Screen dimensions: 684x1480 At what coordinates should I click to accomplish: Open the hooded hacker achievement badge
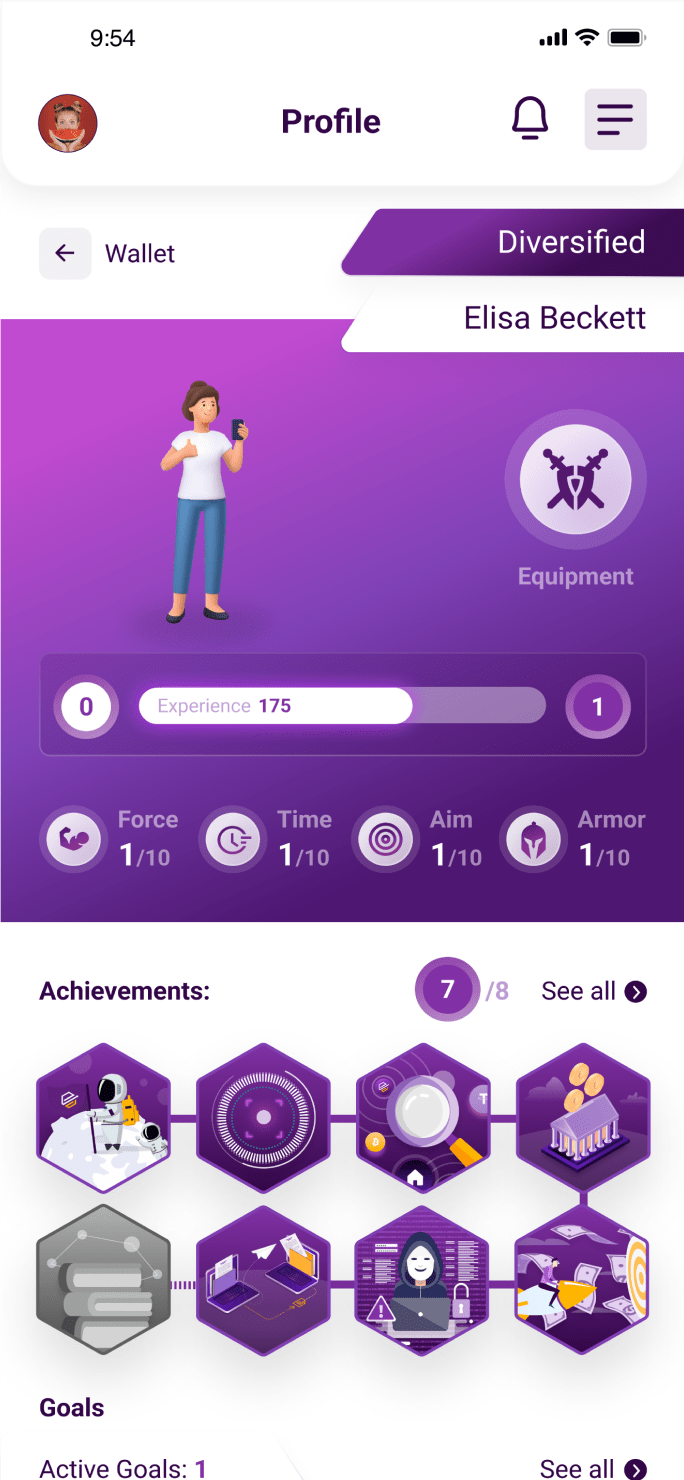pos(423,1279)
